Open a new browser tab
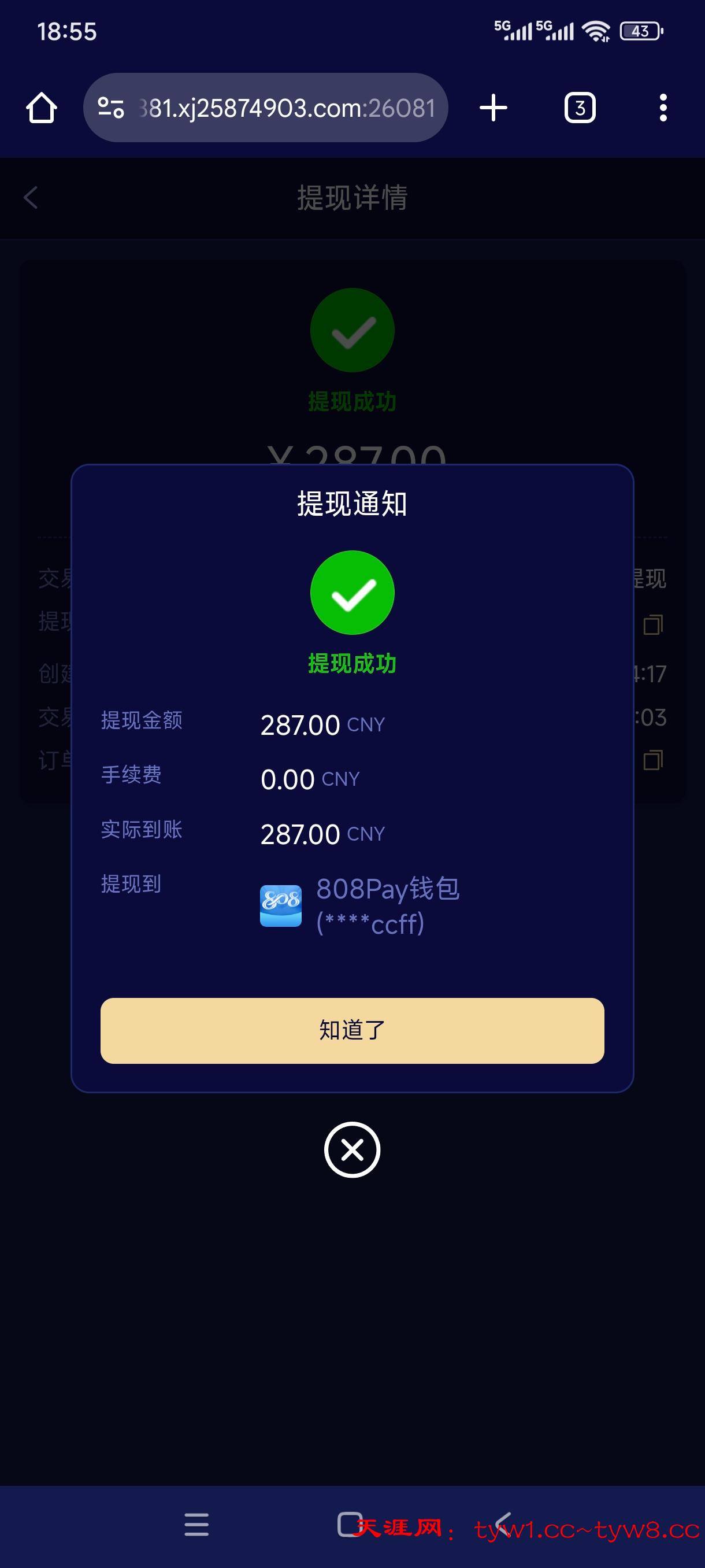 [493, 108]
